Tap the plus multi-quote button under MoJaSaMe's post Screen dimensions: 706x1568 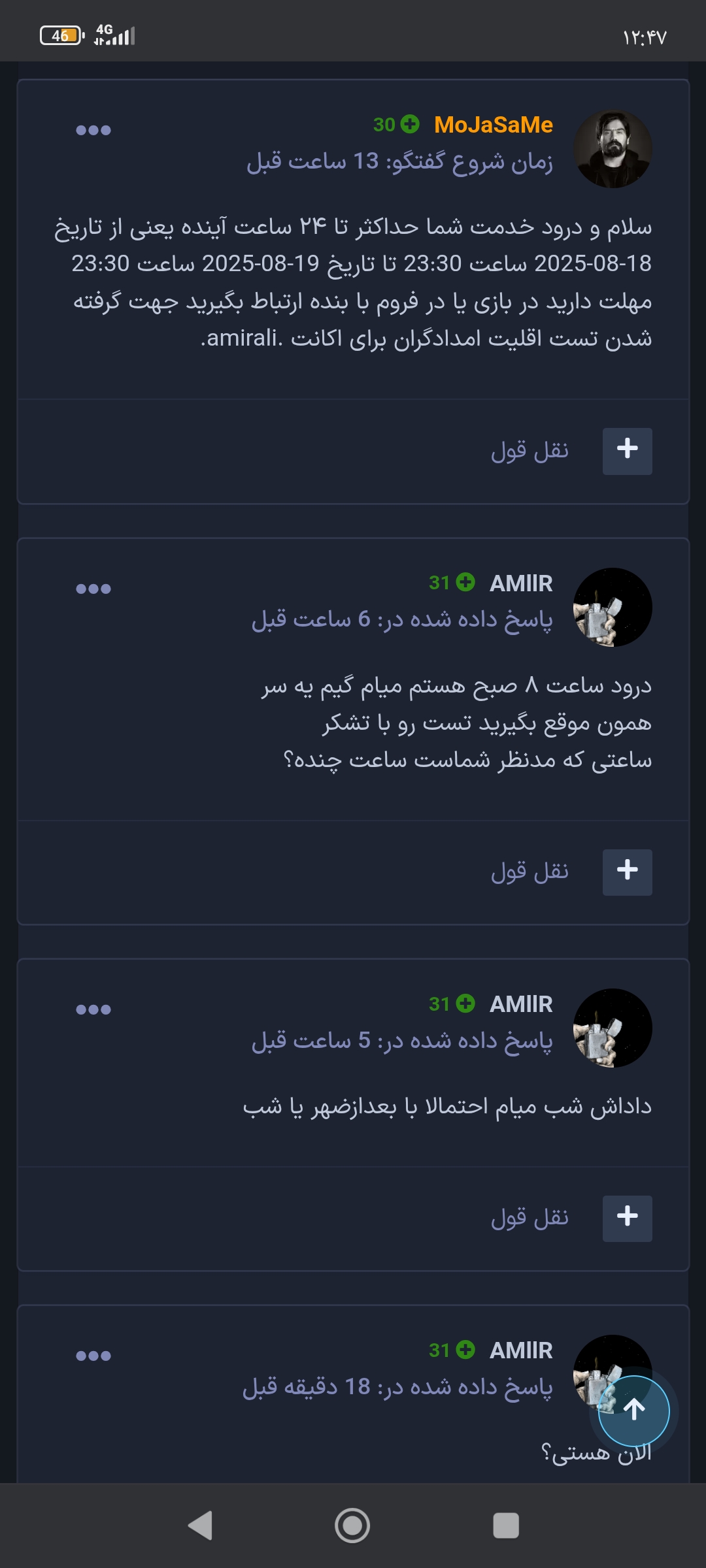pos(627,451)
